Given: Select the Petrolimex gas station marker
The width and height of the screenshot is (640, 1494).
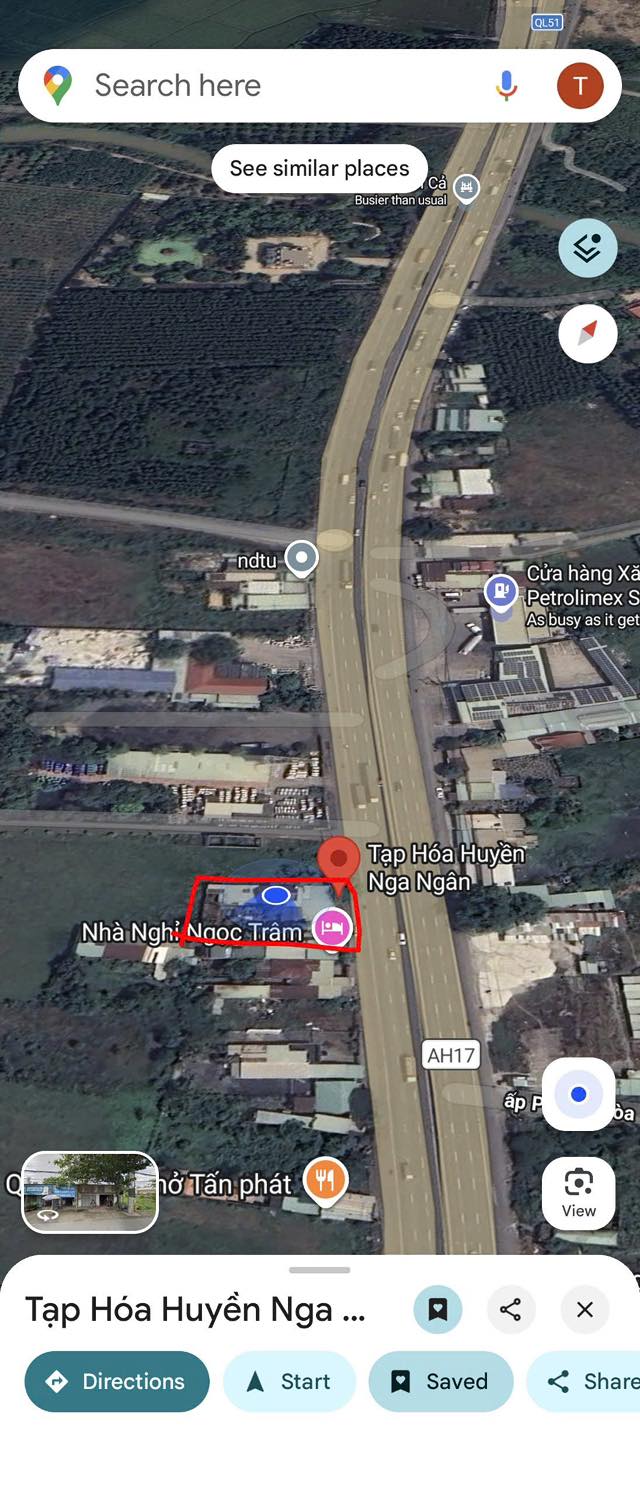Looking at the screenshot, I should (x=499, y=590).
